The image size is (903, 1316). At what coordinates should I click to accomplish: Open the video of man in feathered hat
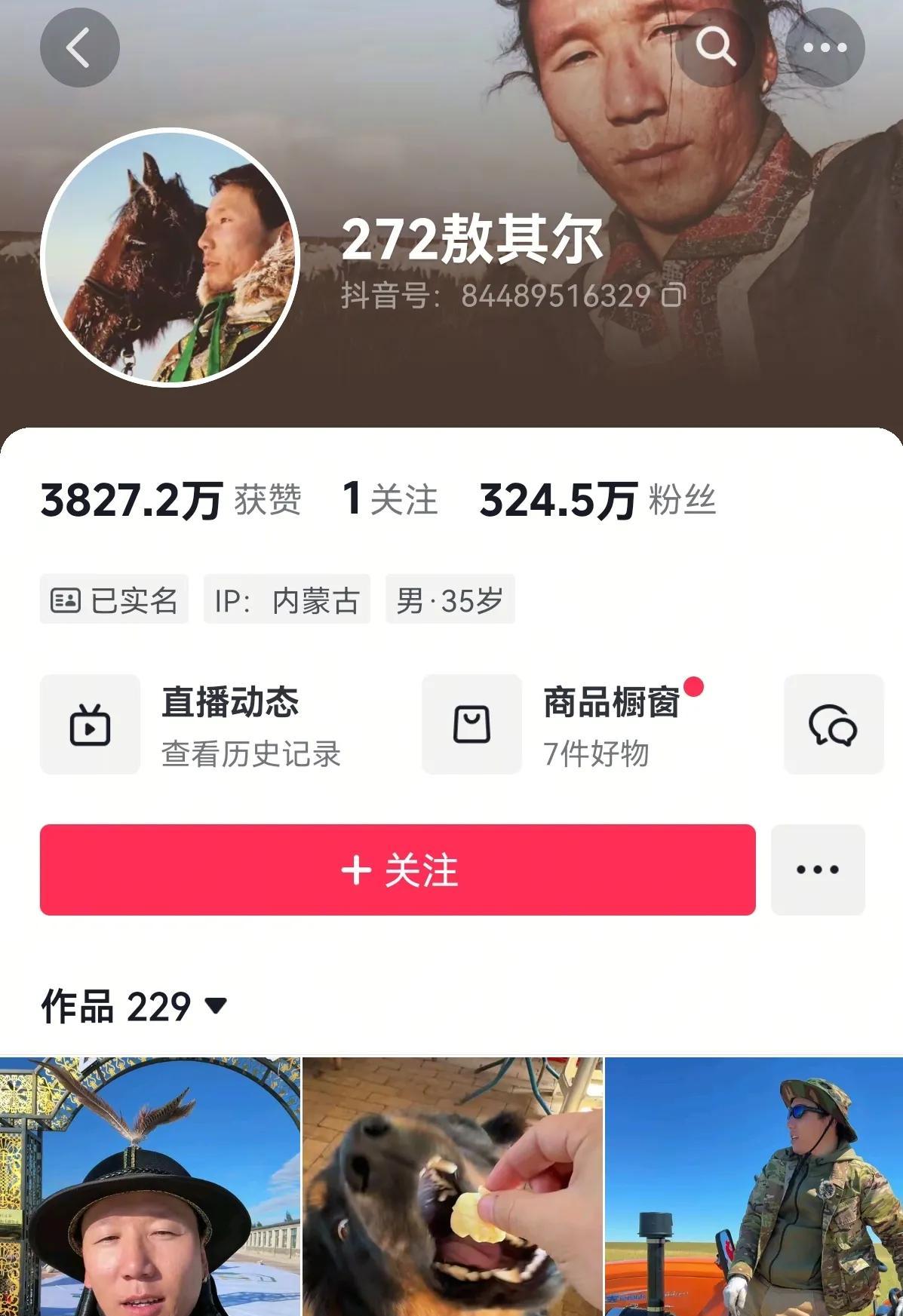click(150, 1186)
